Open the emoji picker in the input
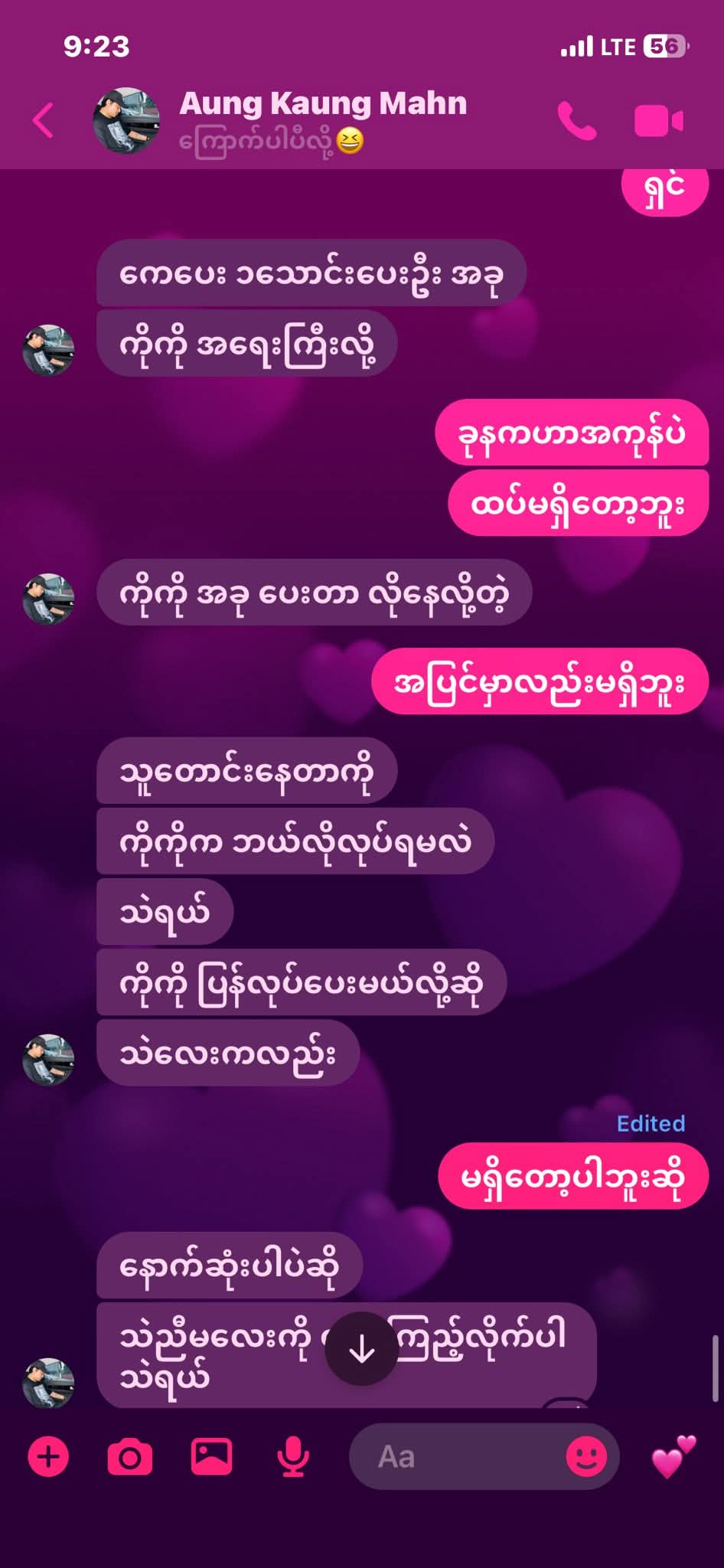 [586, 1456]
